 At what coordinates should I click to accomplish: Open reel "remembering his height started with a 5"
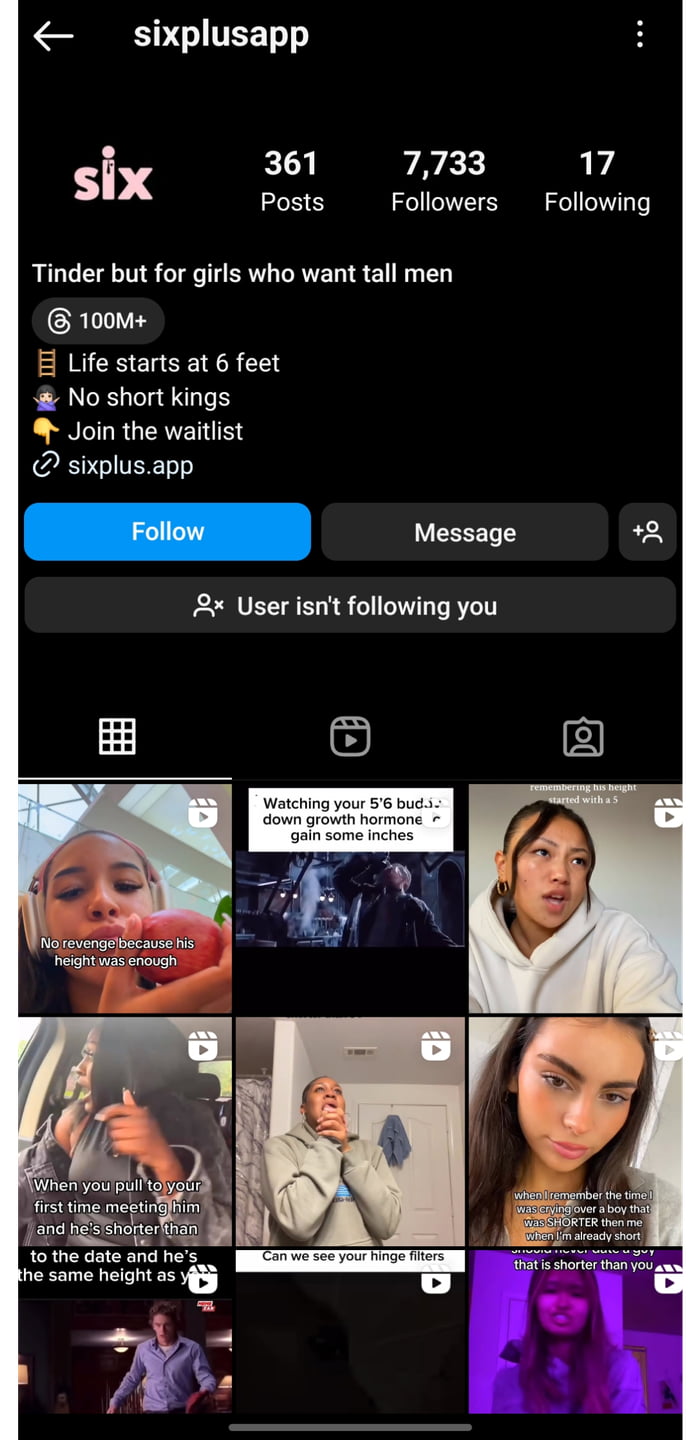[x=575, y=898]
